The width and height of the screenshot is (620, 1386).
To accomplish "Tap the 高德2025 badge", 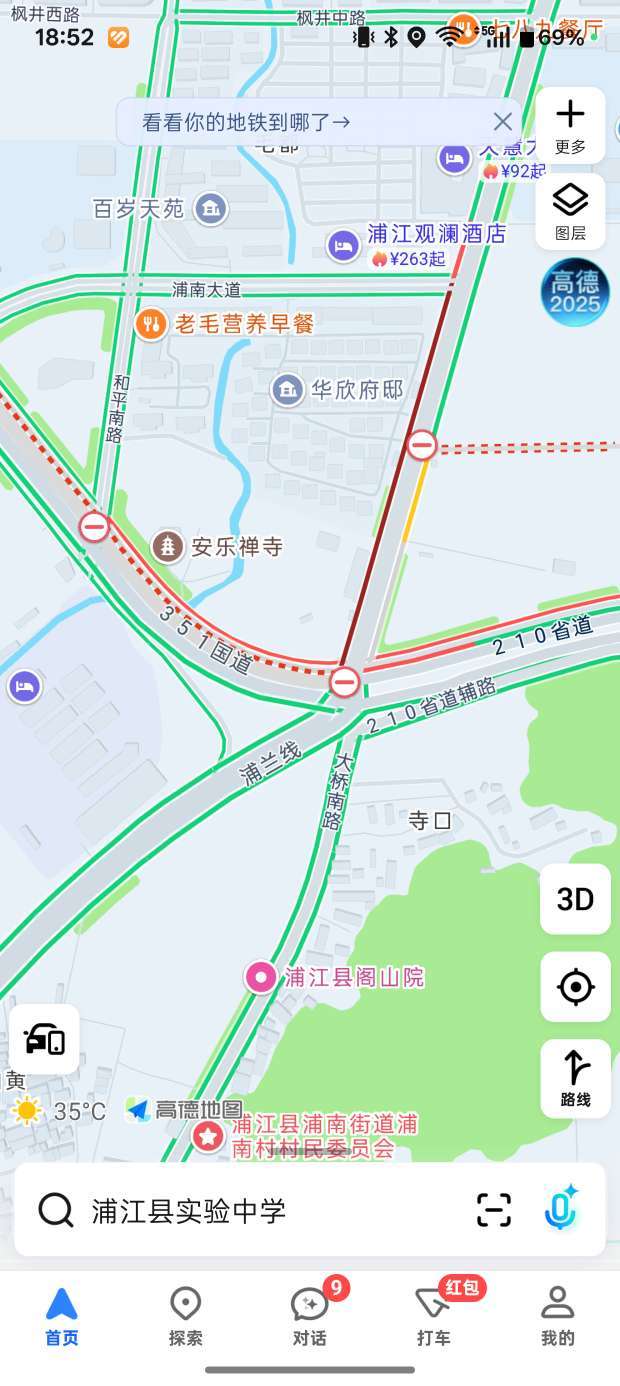I will 575,292.
